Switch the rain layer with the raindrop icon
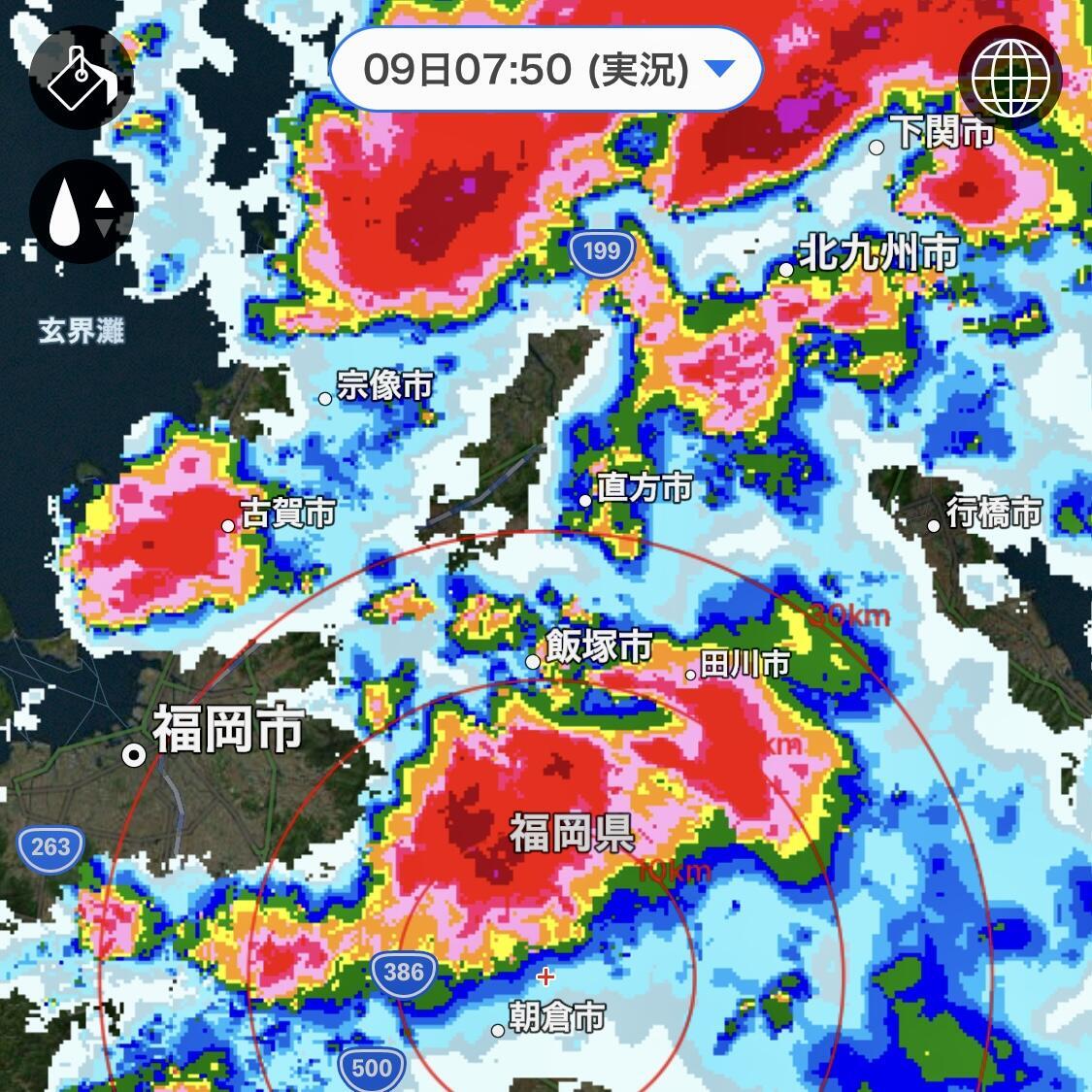Image resolution: width=1092 pixels, height=1092 pixels. click(x=82, y=212)
